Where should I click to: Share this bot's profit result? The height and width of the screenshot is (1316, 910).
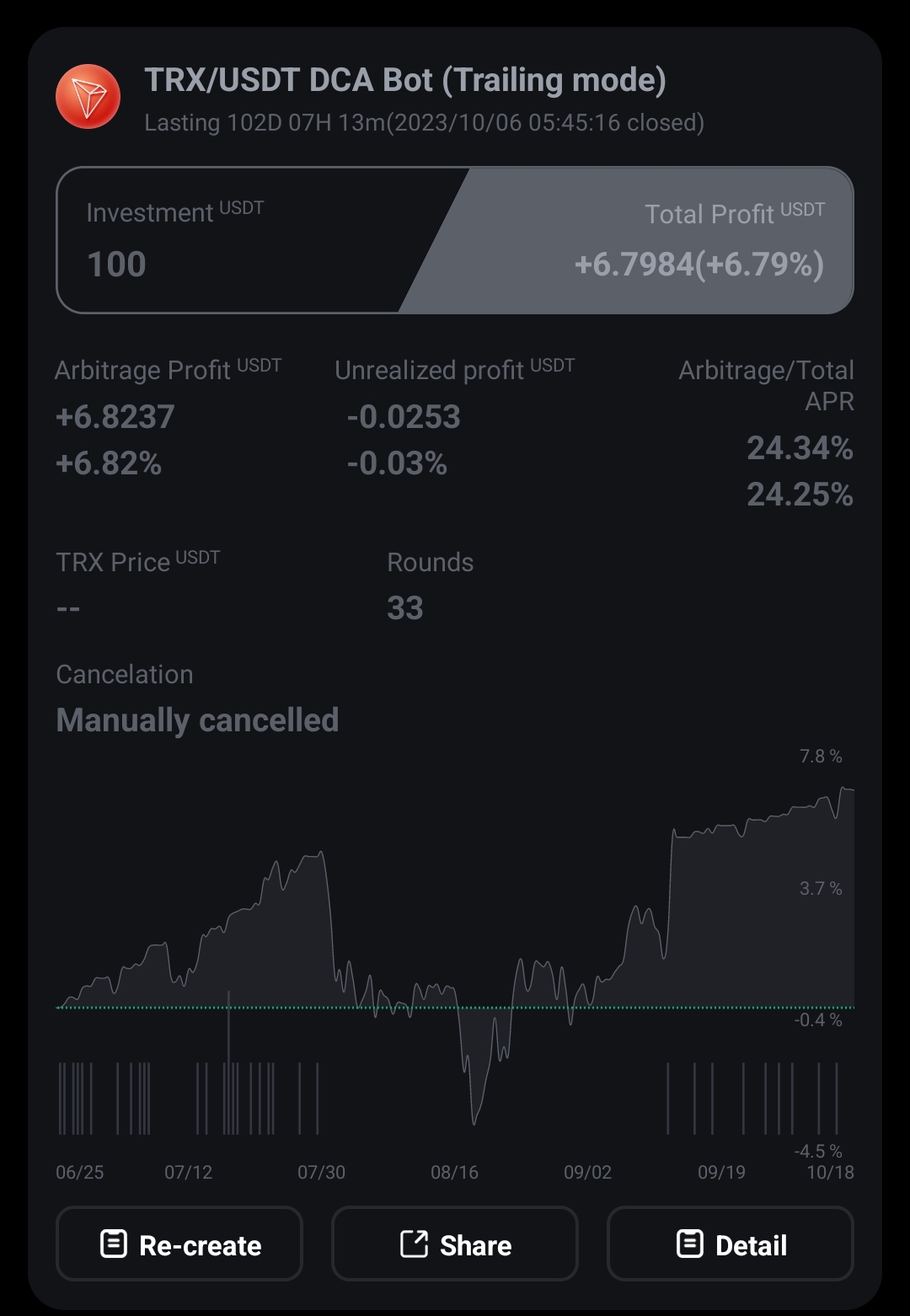tap(455, 1244)
